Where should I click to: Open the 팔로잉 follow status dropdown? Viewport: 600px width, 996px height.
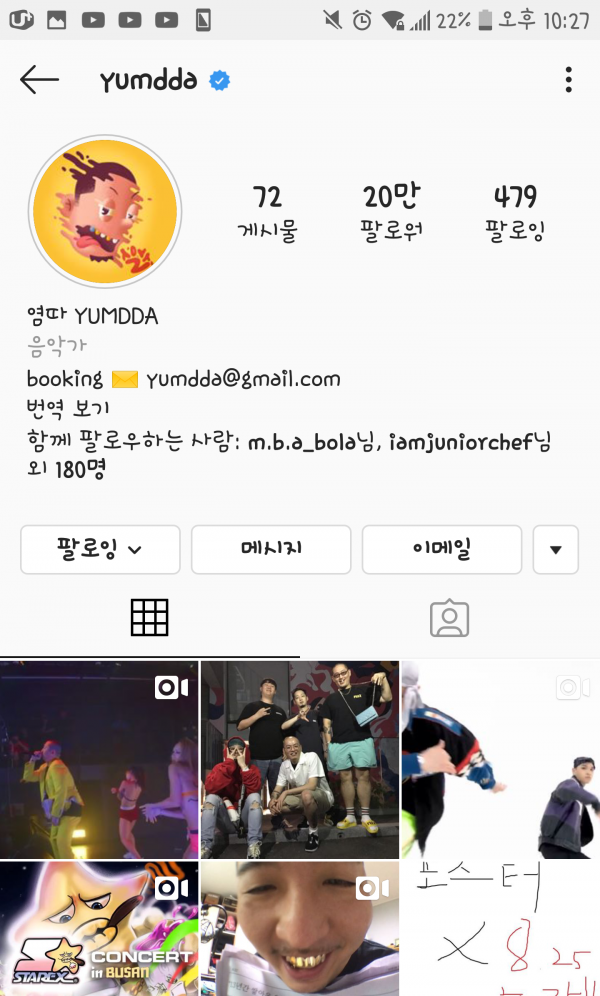click(x=100, y=549)
